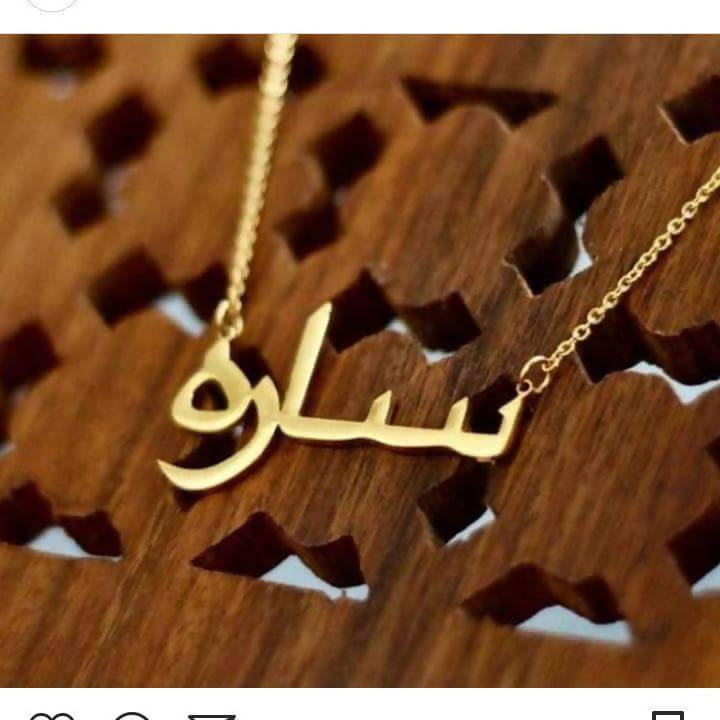Share the necklace post via send icon
Image resolution: width=720 pixels, height=720 pixels.
coord(211,716)
